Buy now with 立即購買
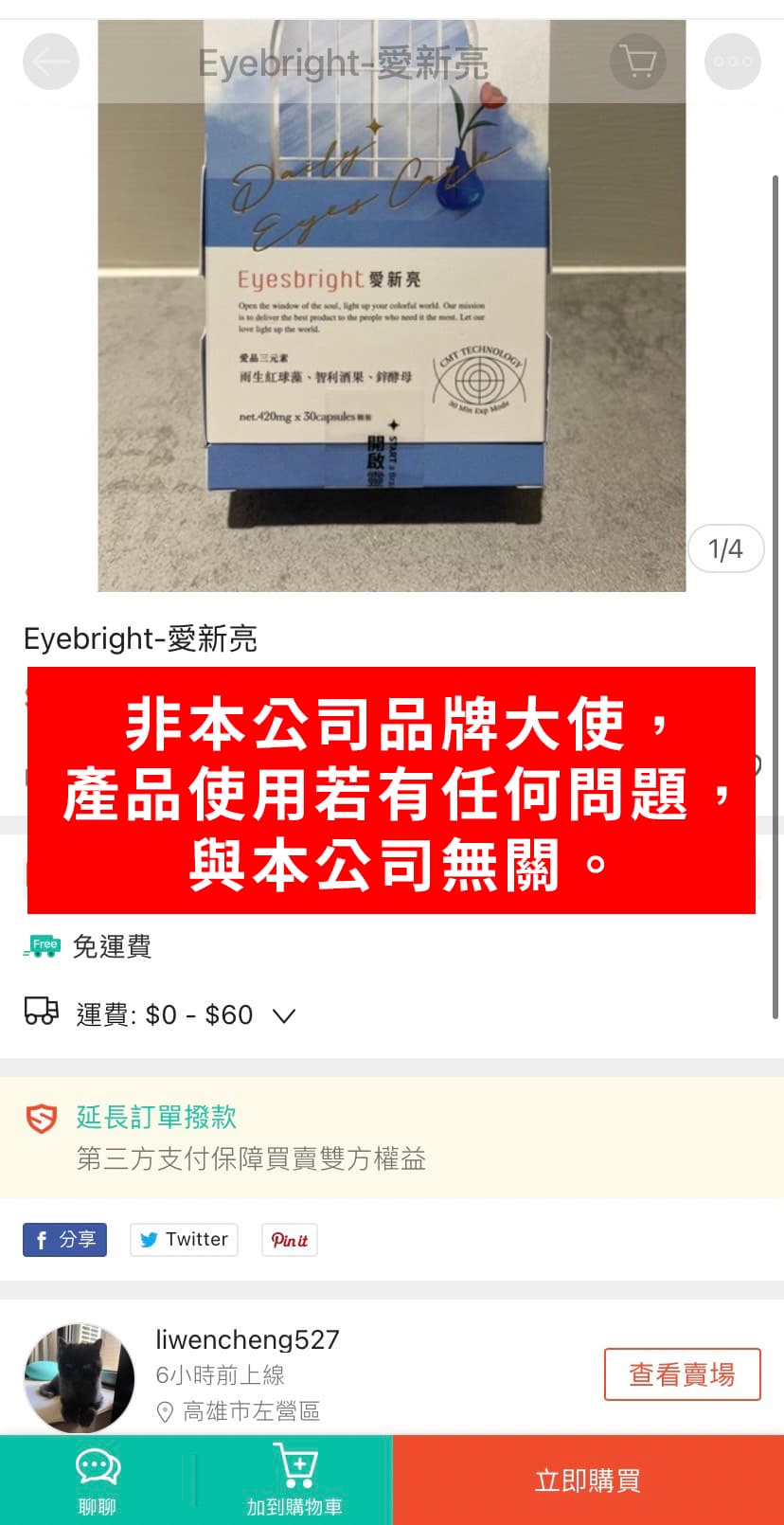The image size is (784, 1525). pos(587,1480)
